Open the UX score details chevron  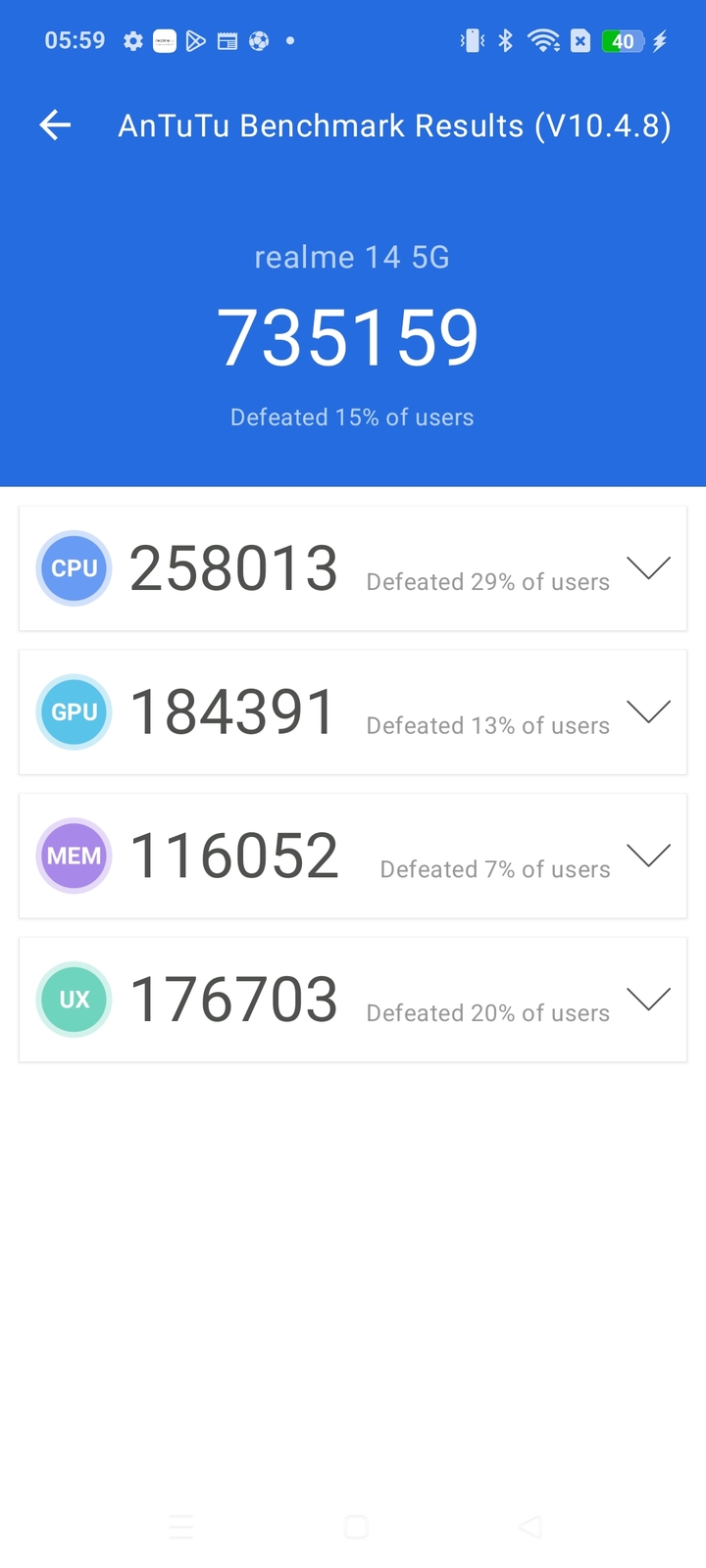tap(648, 1000)
